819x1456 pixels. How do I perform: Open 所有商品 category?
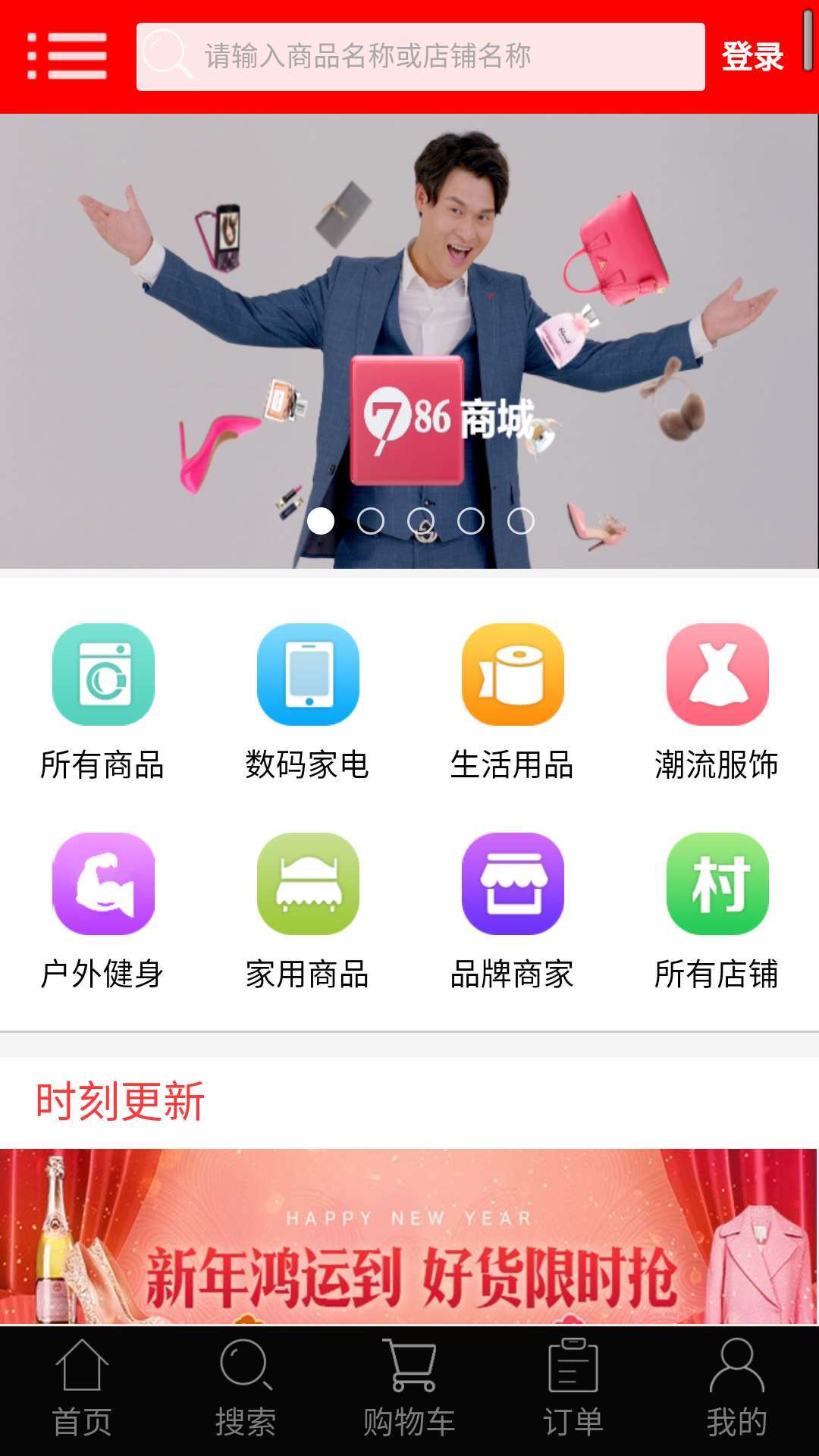coord(102,701)
